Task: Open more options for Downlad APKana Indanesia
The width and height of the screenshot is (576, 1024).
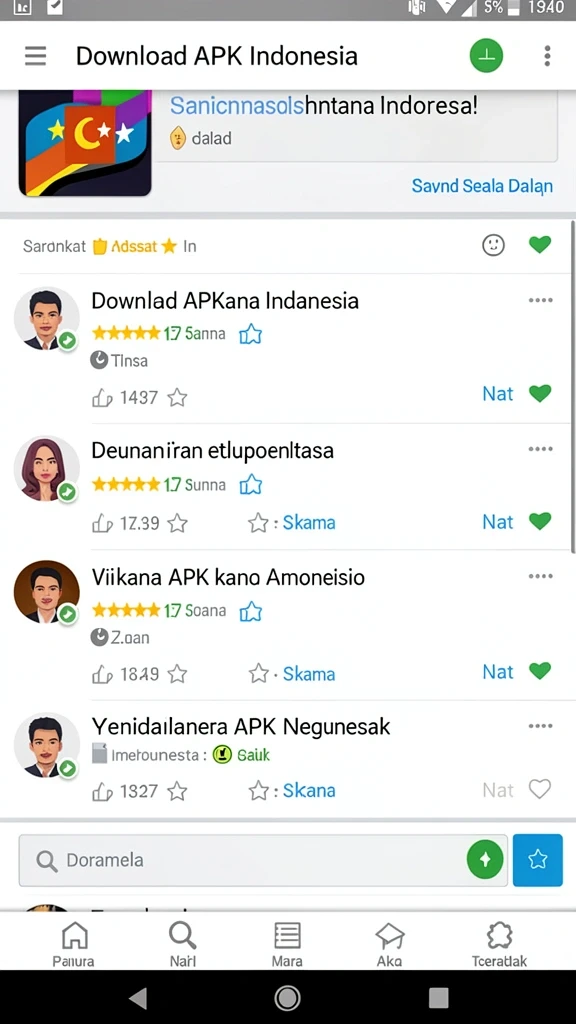Action: [x=540, y=300]
